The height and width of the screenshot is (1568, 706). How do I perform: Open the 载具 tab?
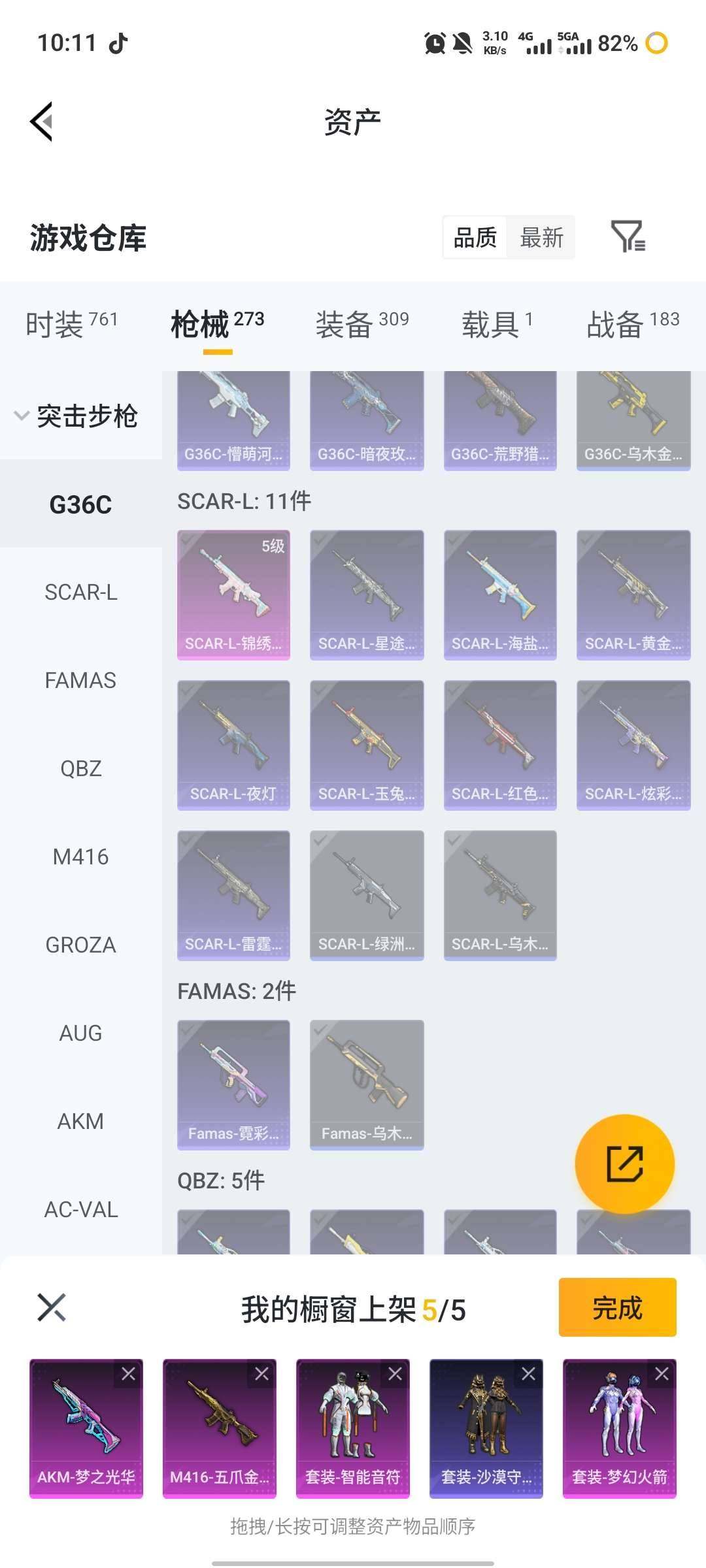(497, 323)
